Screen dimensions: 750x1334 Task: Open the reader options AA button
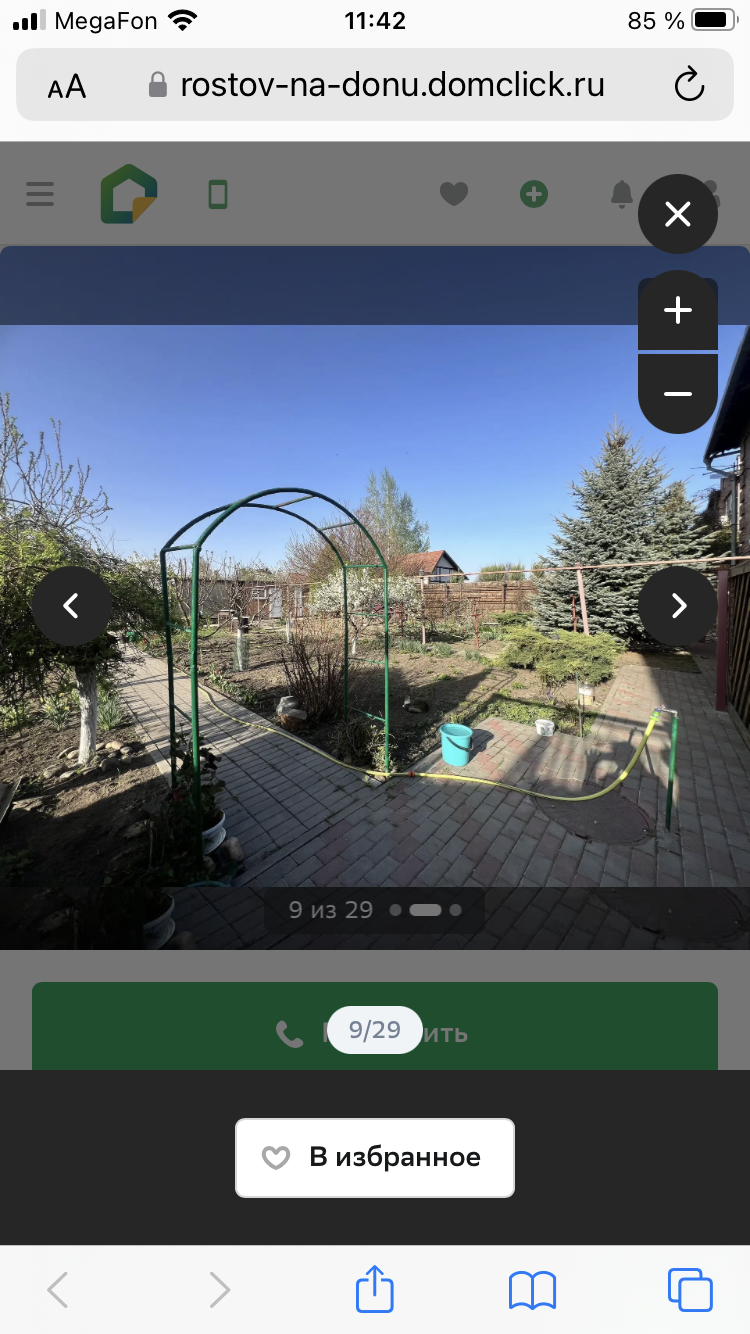click(67, 86)
